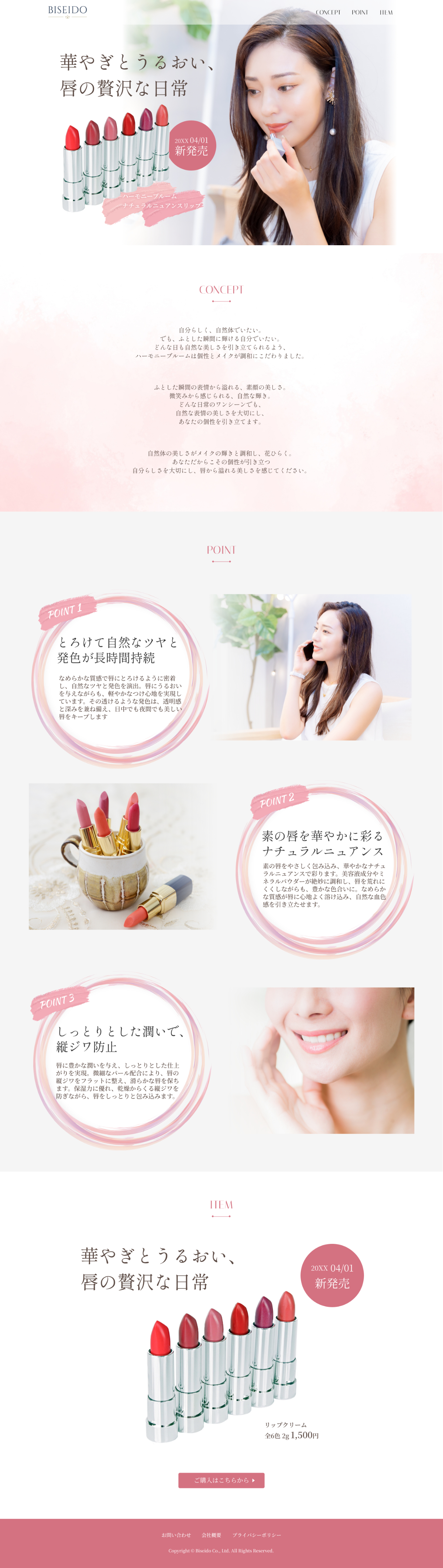Select ITEM in the header navigation
443x1568 pixels.
[x=386, y=12]
